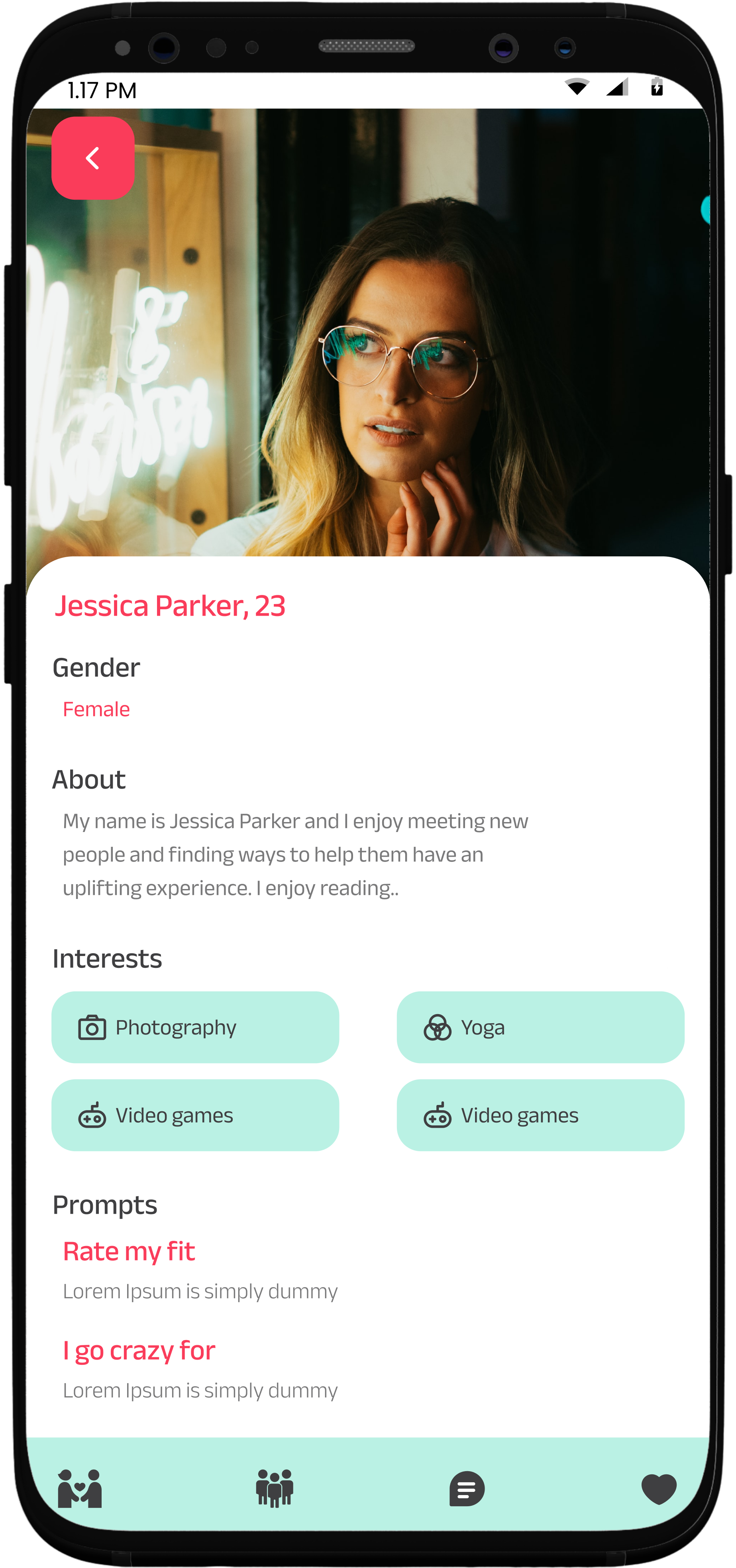The height and width of the screenshot is (1568, 736).
Task: Select the Yoga interest chip
Action: point(540,1027)
